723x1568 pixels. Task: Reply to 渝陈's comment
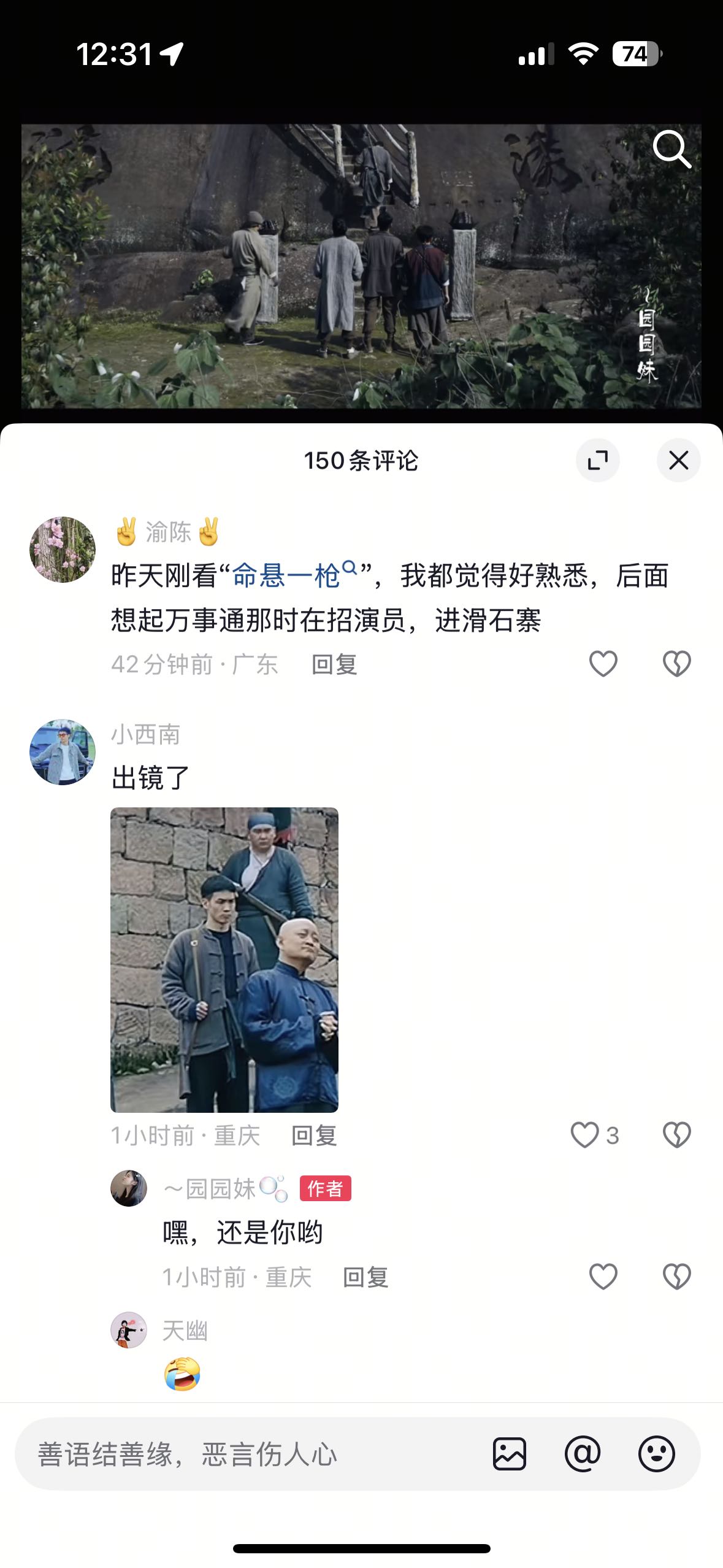click(334, 664)
